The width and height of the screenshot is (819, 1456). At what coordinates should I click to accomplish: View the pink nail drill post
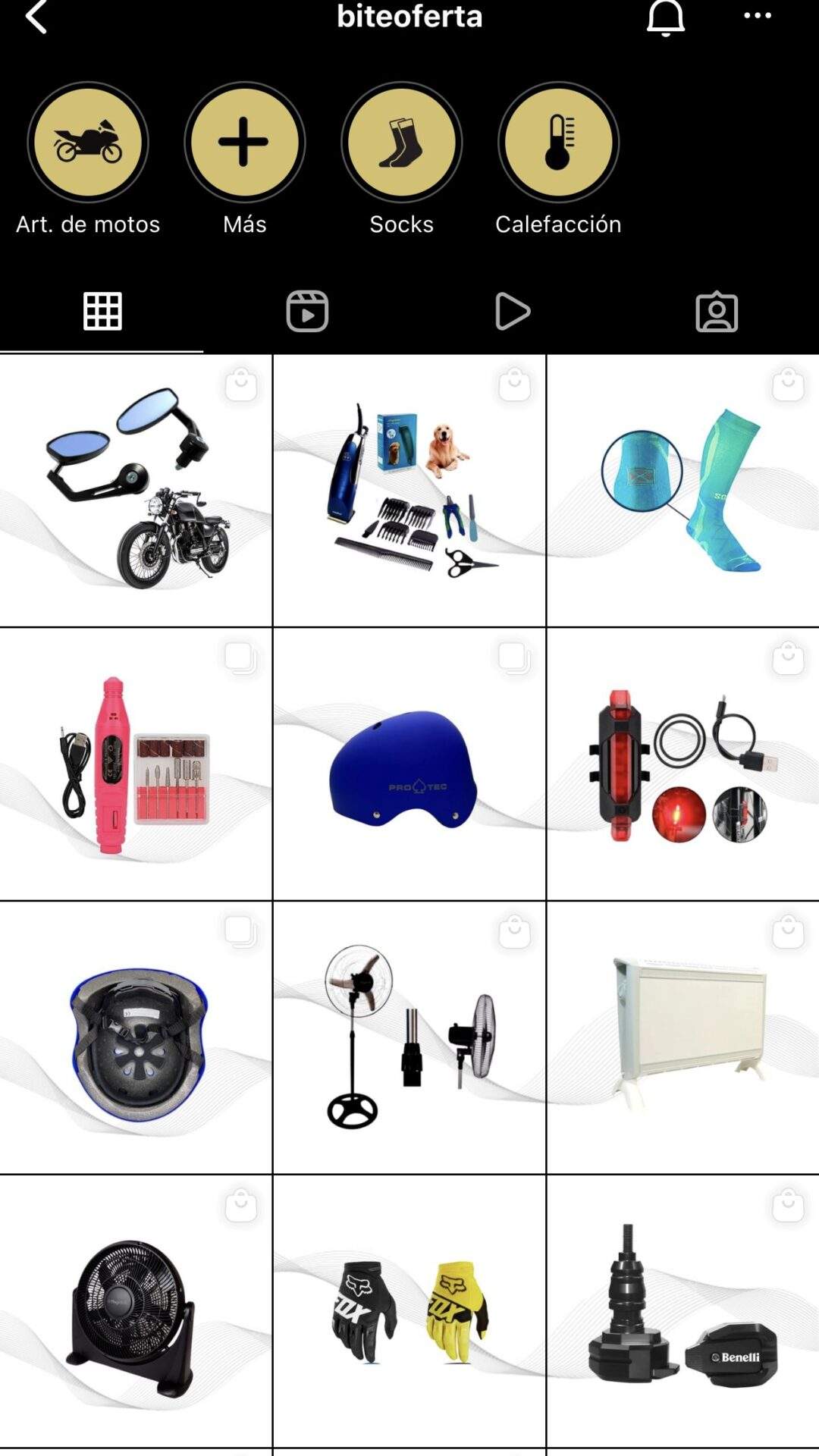coord(136,764)
